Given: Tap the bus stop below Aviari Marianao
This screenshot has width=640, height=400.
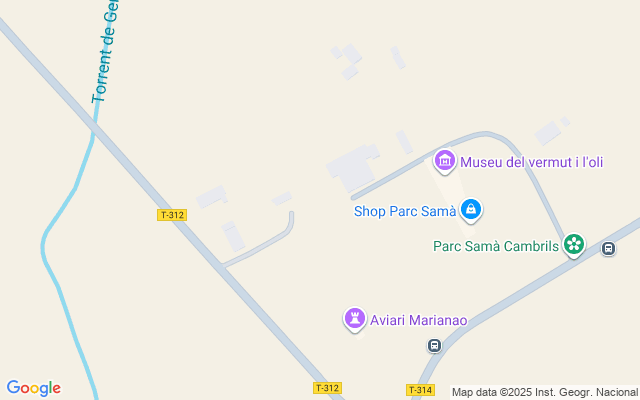Looking at the screenshot, I should (434, 346).
